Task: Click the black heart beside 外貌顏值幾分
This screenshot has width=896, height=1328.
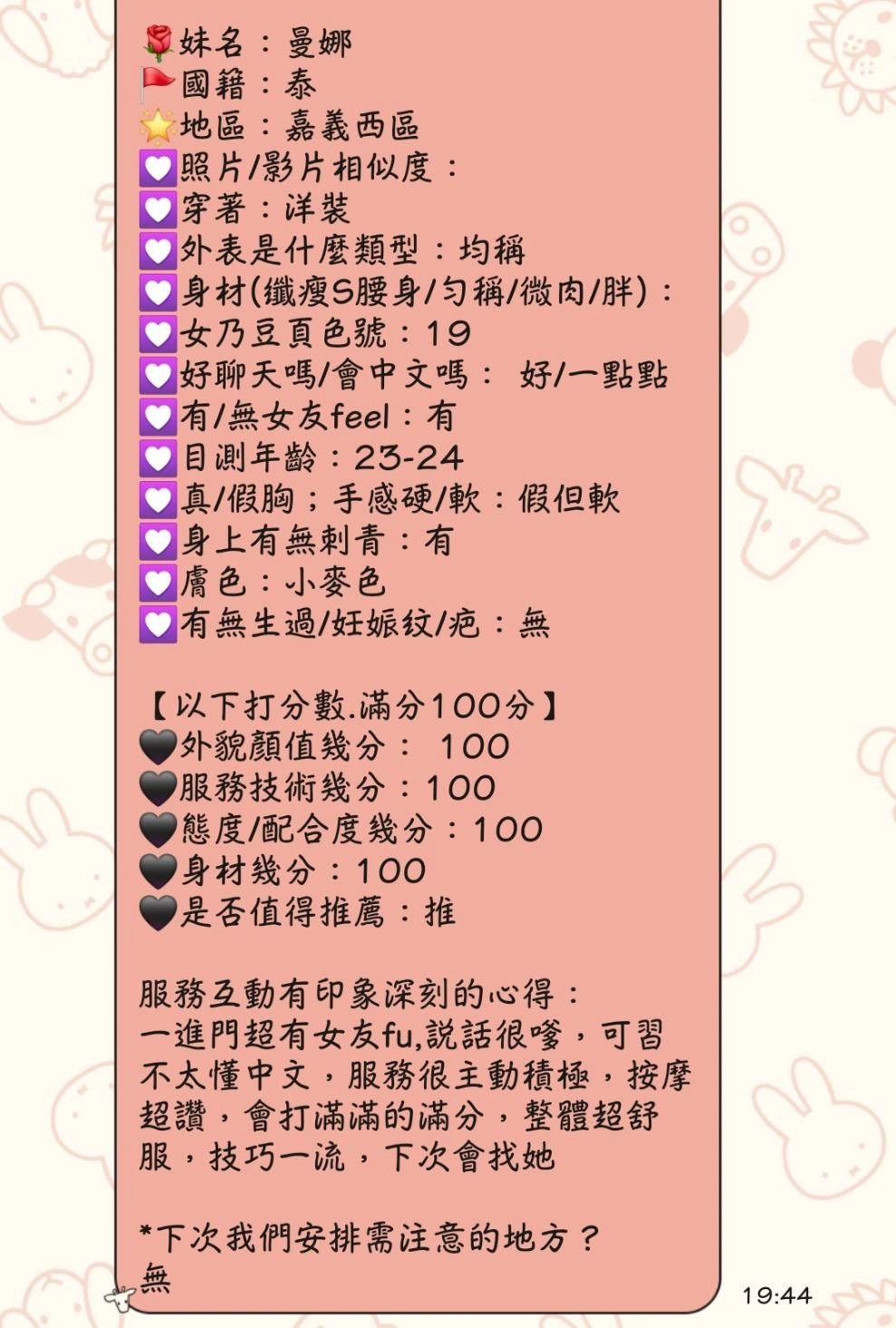Action: click(156, 748)
